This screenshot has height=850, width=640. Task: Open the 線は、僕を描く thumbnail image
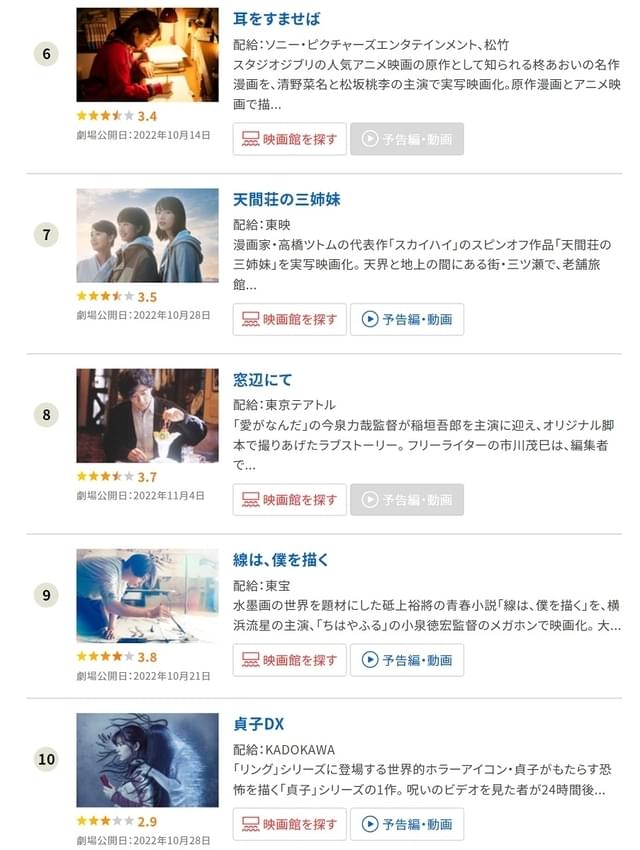(147, 595)
